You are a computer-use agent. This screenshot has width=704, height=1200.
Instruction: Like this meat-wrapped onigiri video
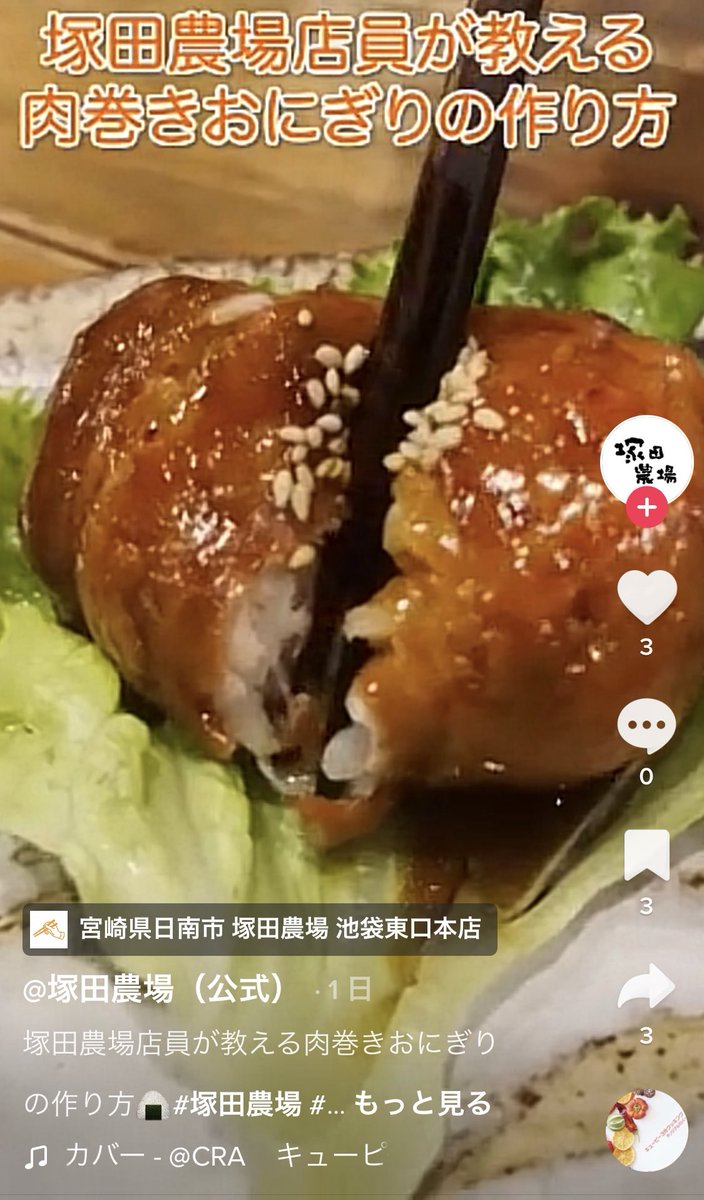[x=646, y=596]
